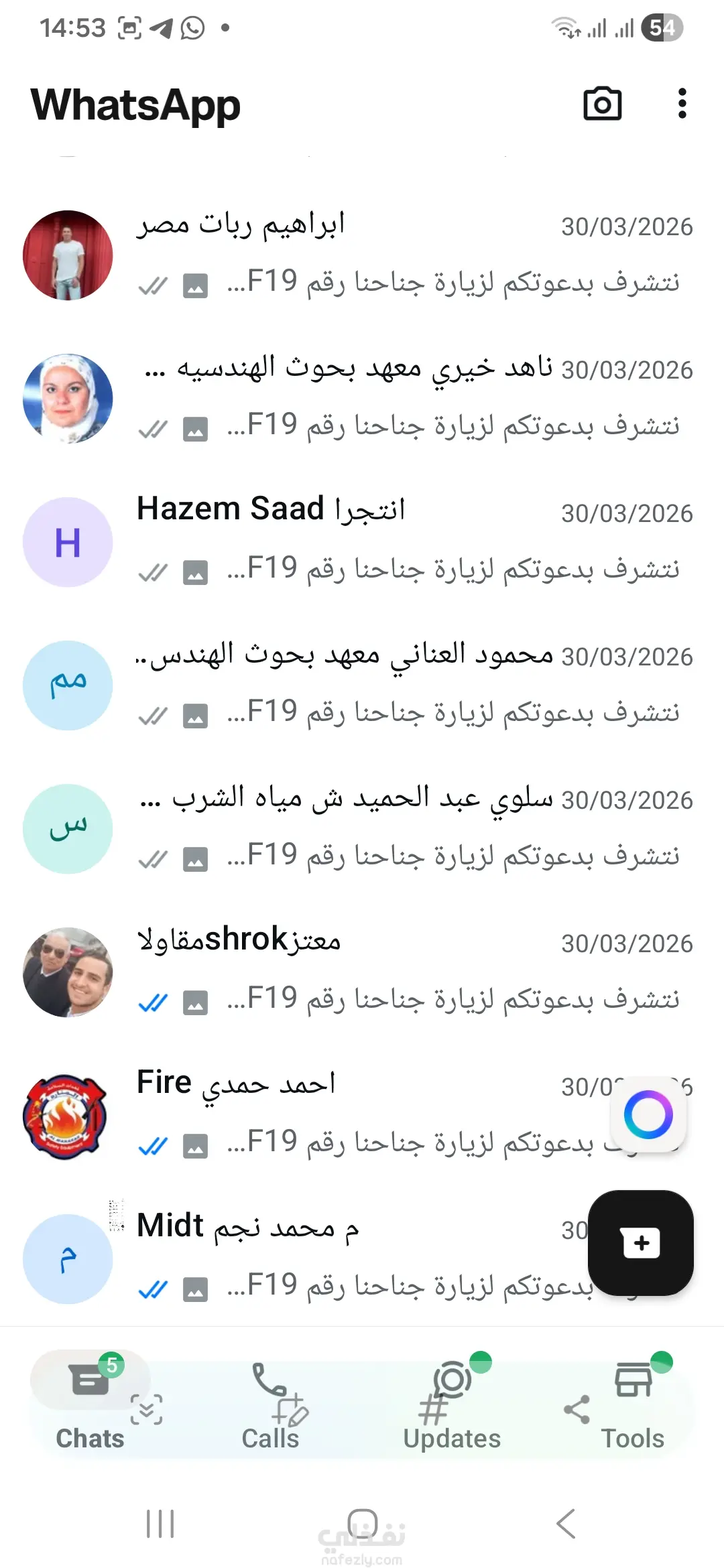This screenshot has height=1568, width=724.
Task: Open the camera from the top bar
Action: (x=602, y=105)
